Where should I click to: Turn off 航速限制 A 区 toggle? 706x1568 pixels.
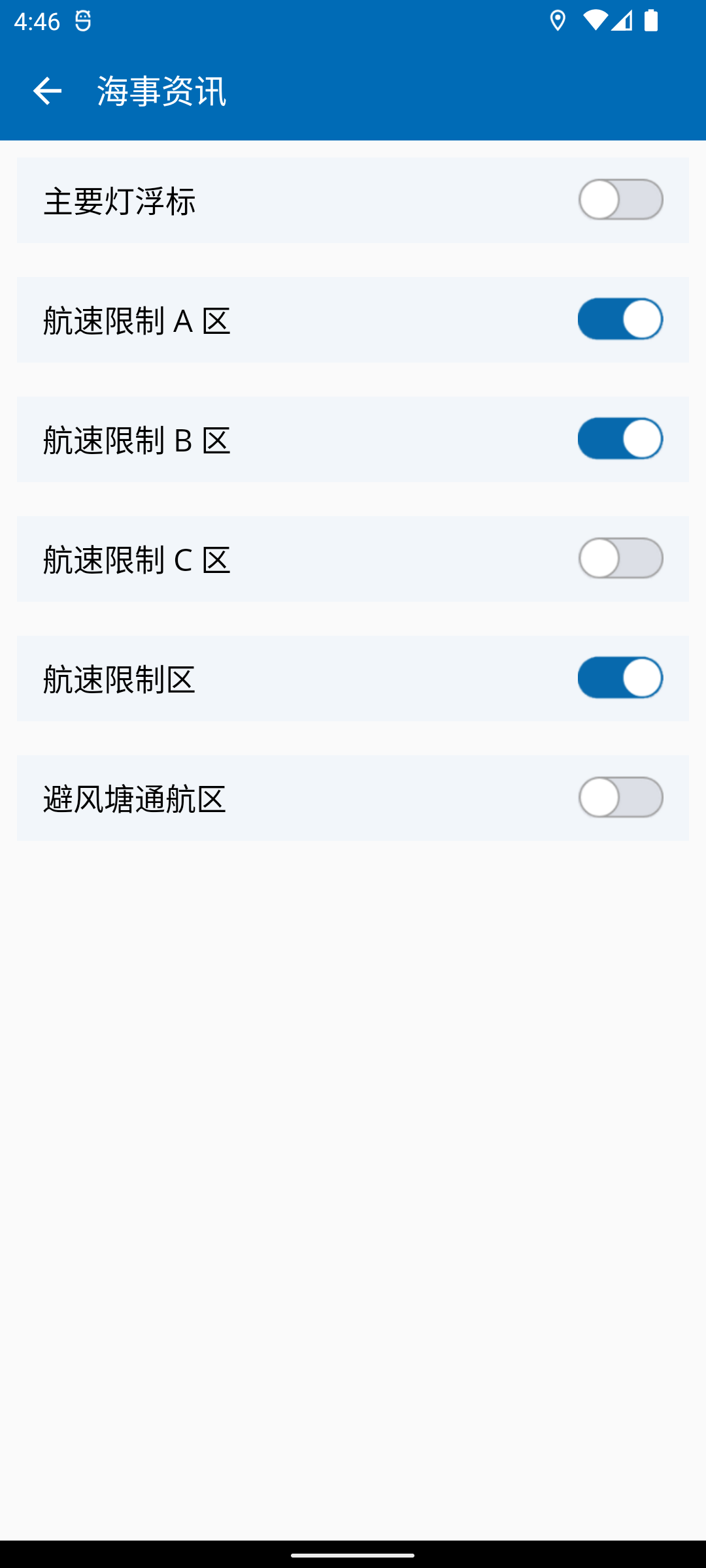[620, 319]
